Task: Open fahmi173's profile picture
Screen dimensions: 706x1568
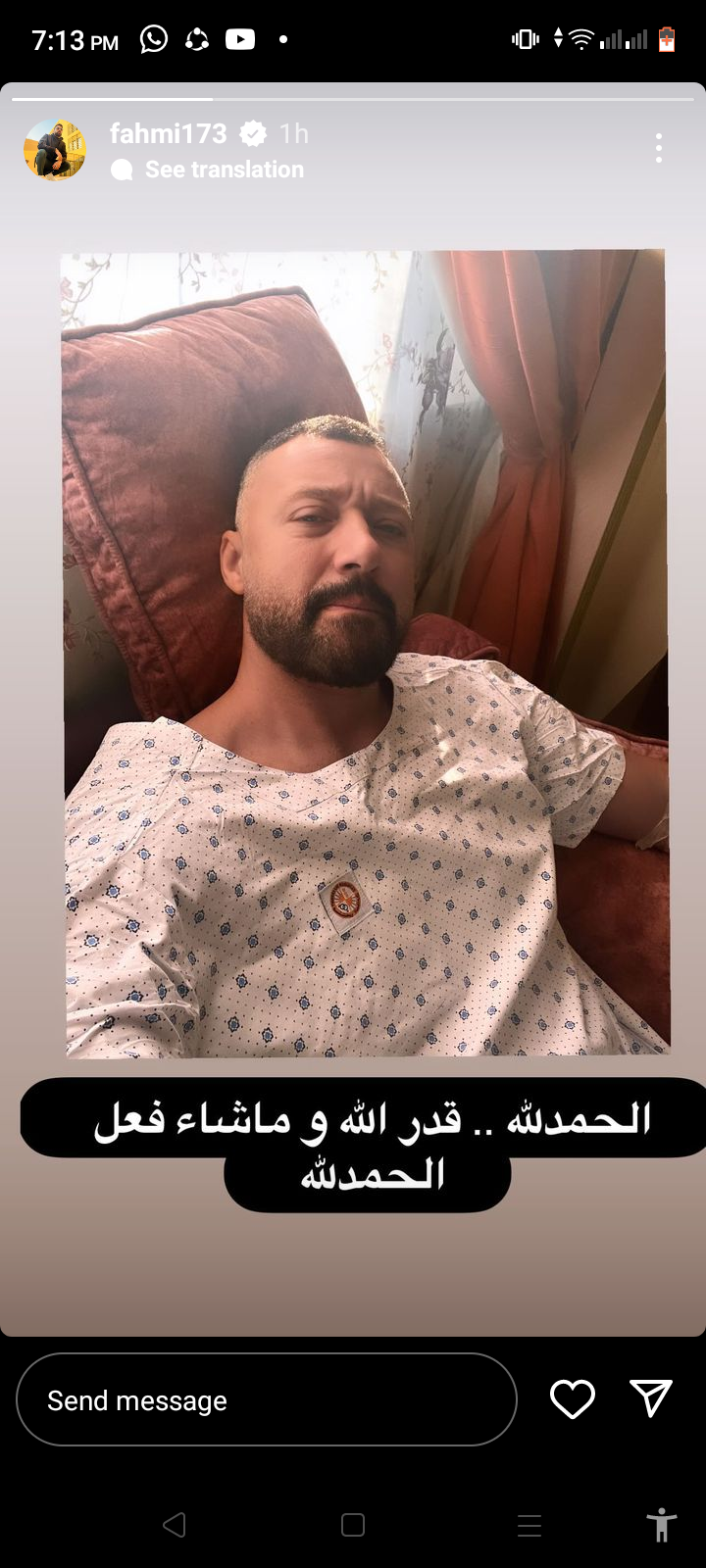Action: [x=55, y=150]
